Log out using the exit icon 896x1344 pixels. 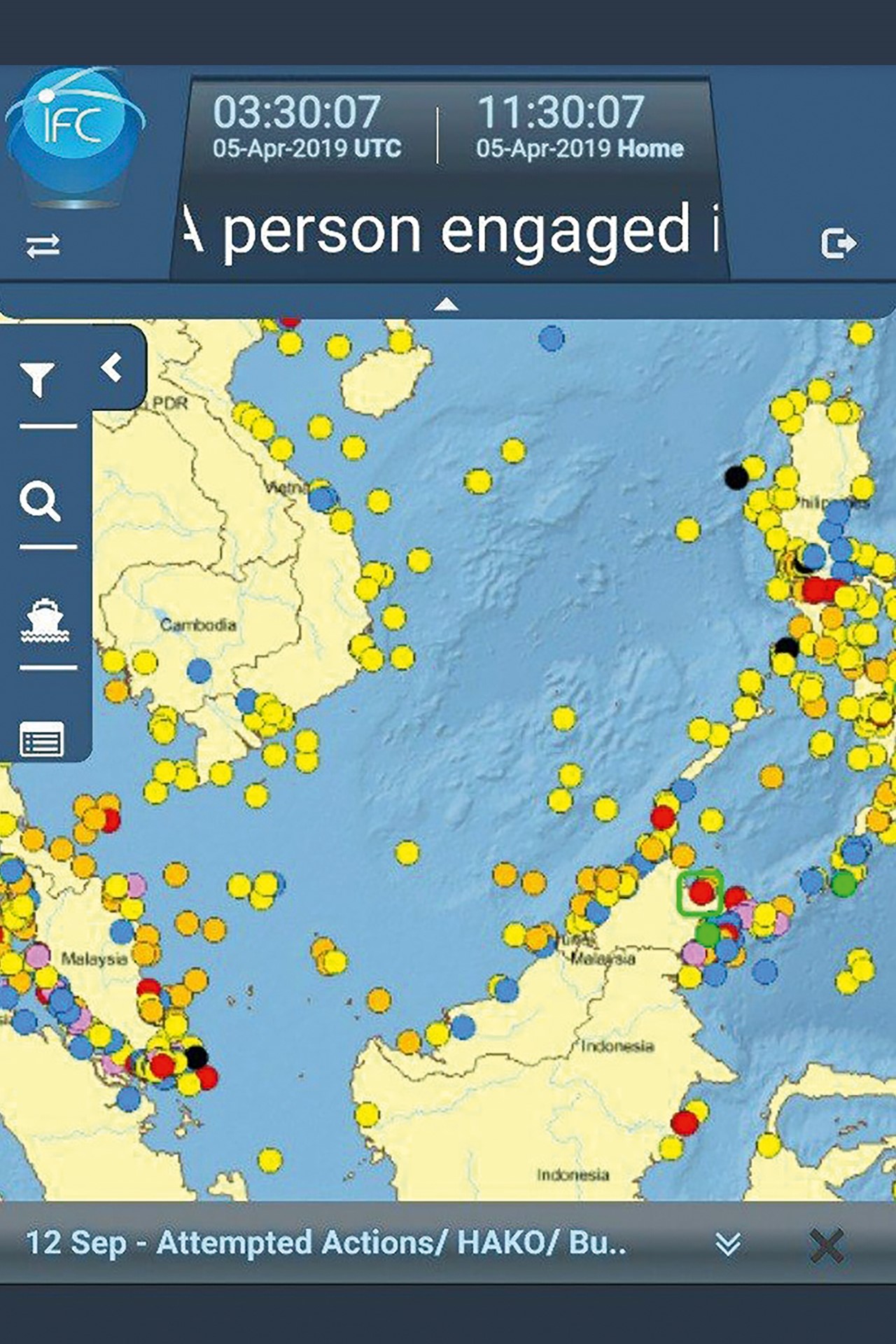(839, 244)
